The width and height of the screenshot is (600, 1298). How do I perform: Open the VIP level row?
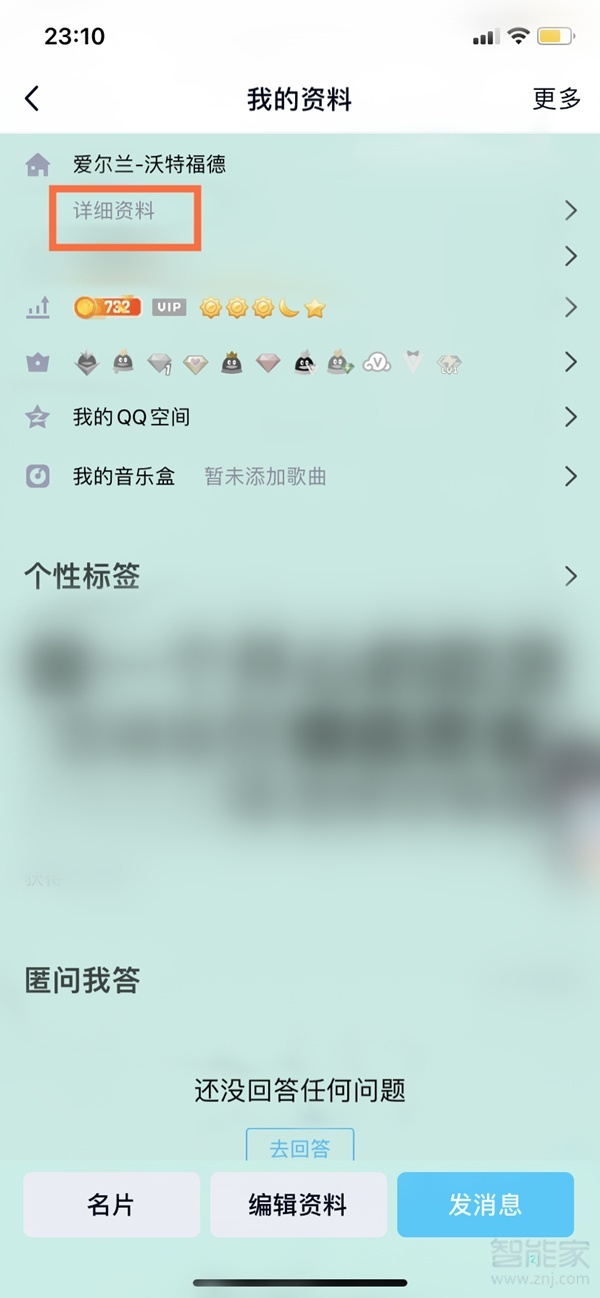point(300,307)
